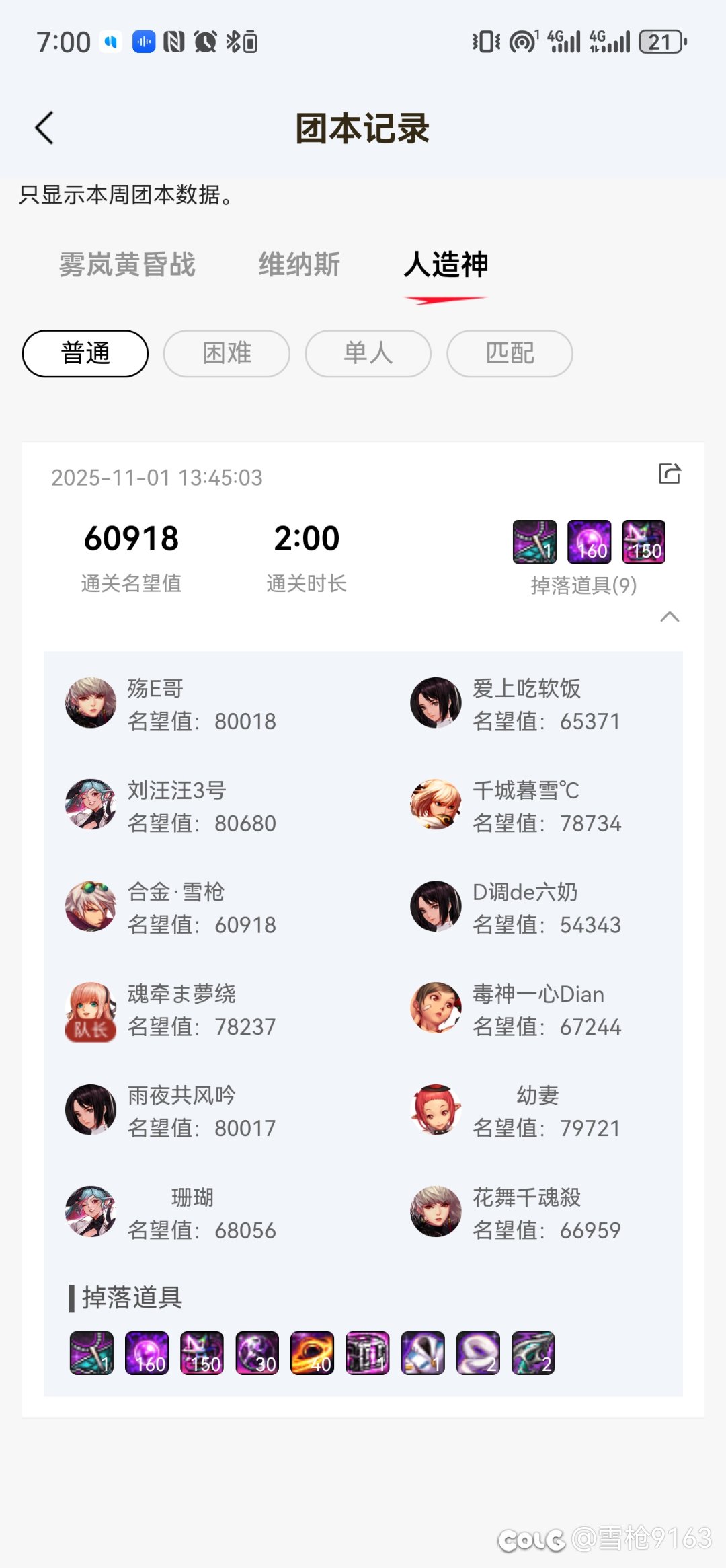Collapse the record details chevron
The height and width of the screenshot is (1568, 726).
pos(670,617)
